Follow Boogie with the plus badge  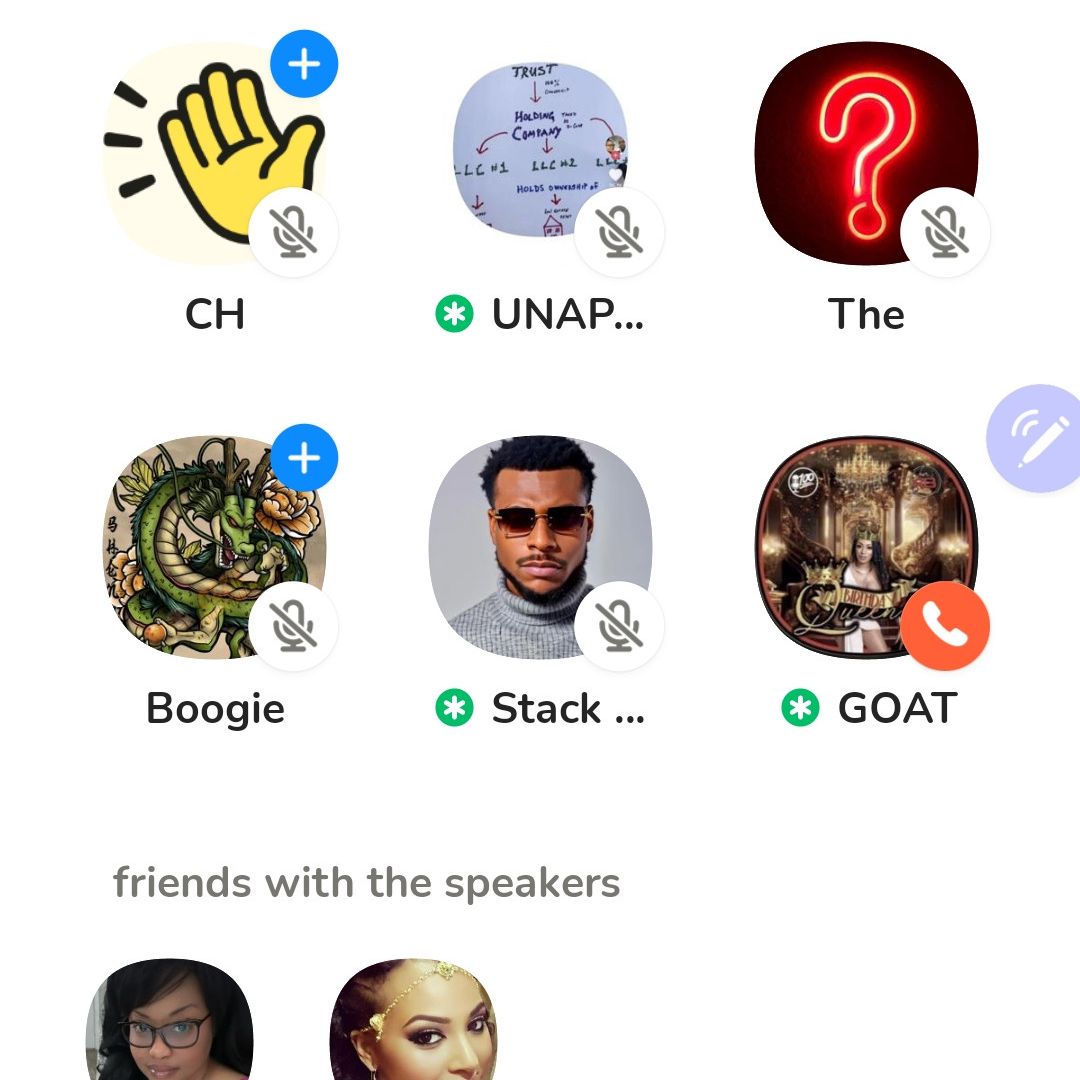304,458
